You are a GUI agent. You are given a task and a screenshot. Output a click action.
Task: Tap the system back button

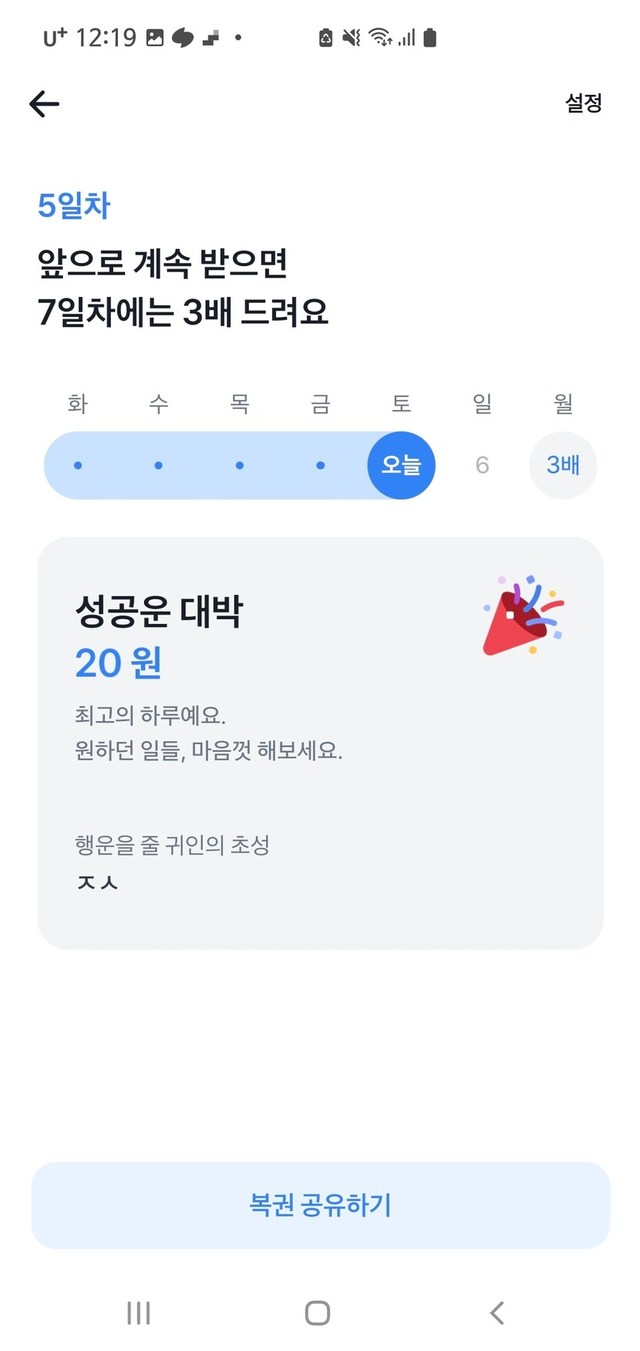pos(497,1312)
